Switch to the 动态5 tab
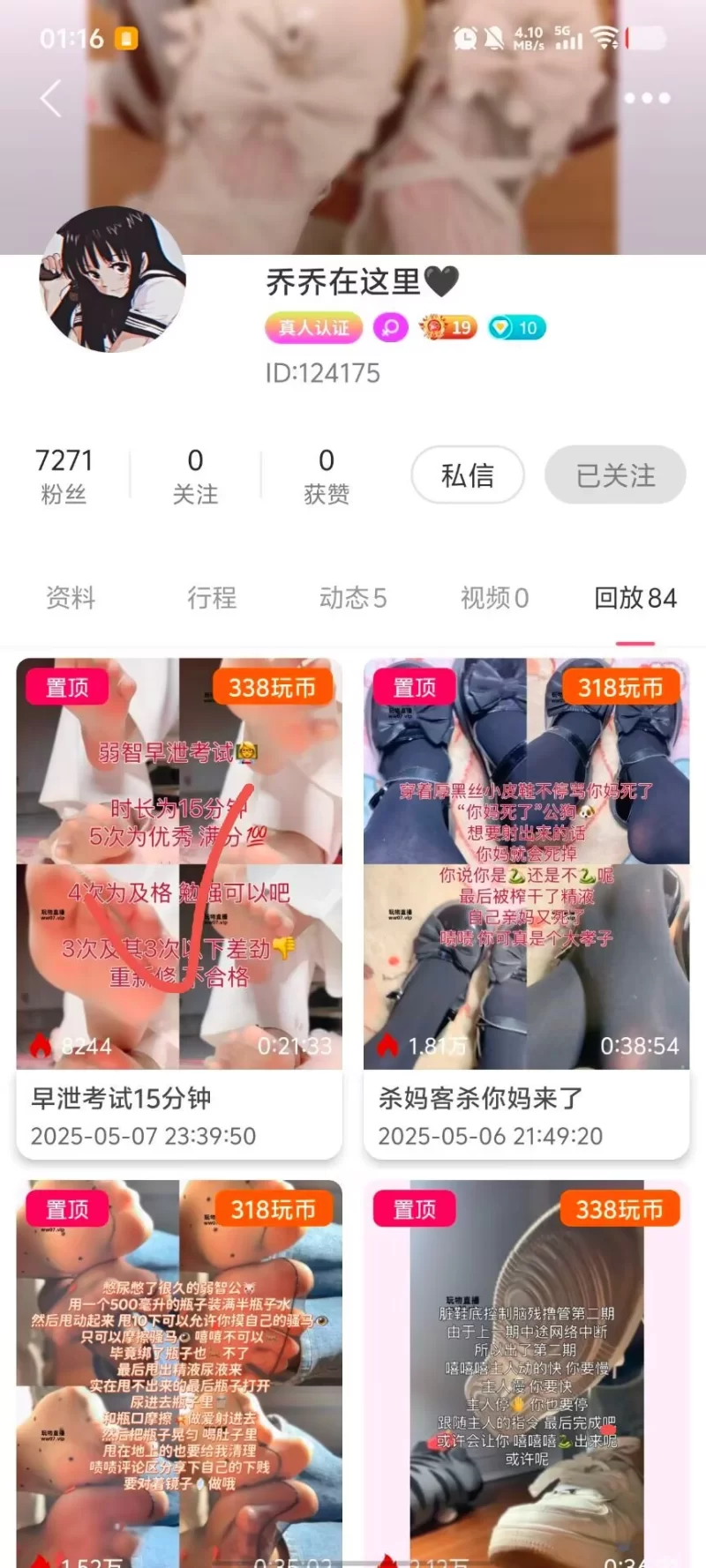The width and height of the screenshot is (706, 1568). [x=353, y=598]
